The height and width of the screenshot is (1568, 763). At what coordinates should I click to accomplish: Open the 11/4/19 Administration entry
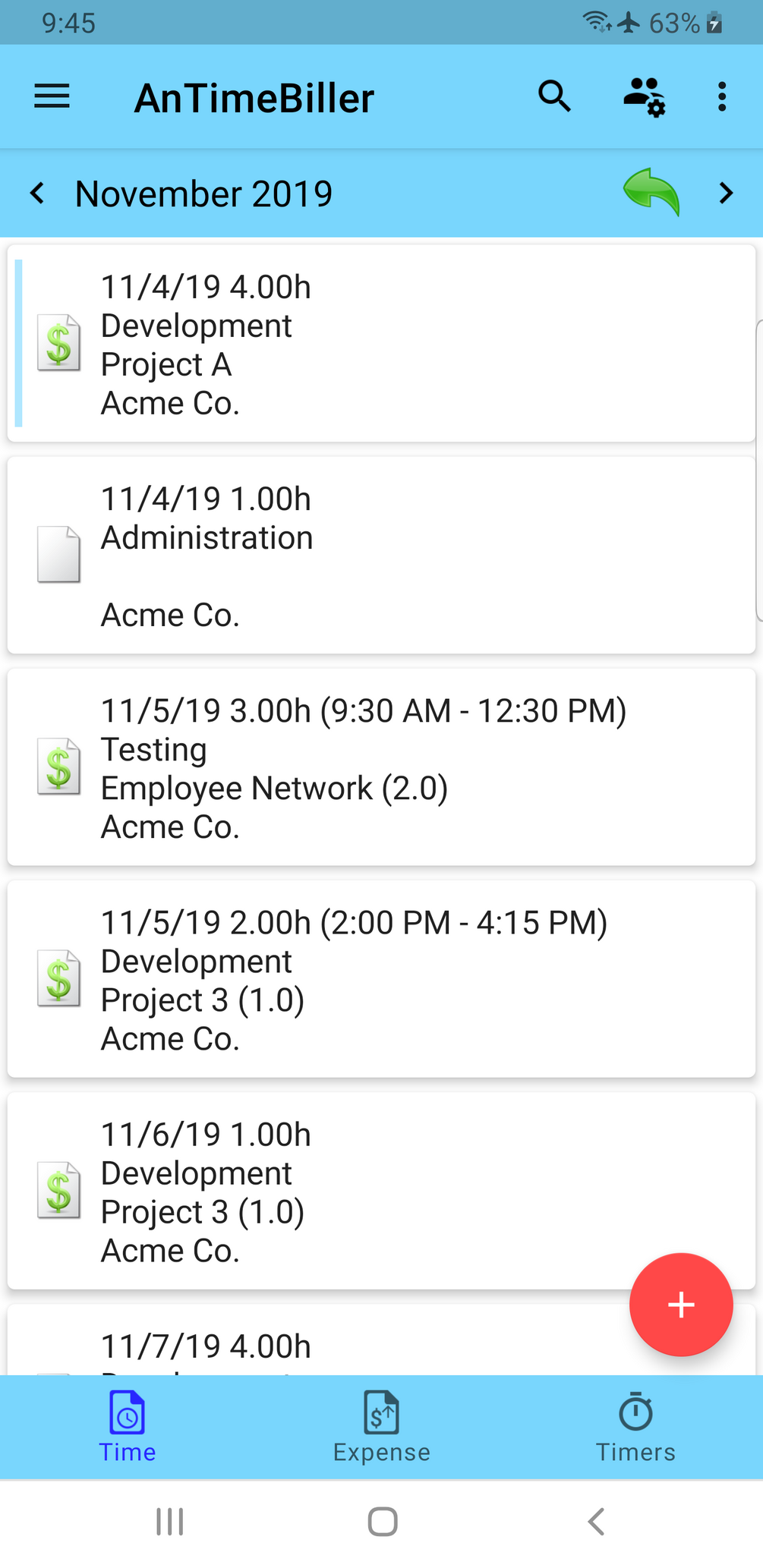point(381,556)
